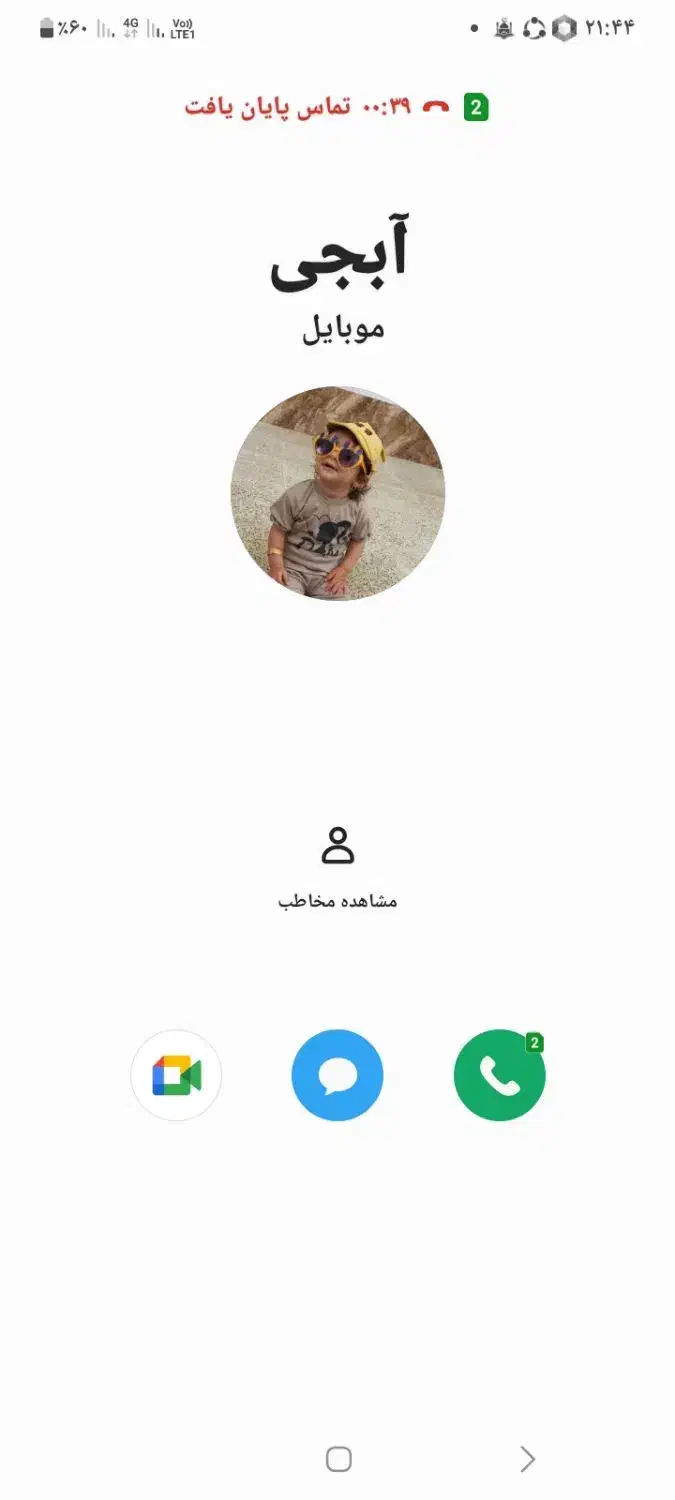675x1500 pixels.
Task: Go back using the navigation bar arrow
Action: point(527,1459)
